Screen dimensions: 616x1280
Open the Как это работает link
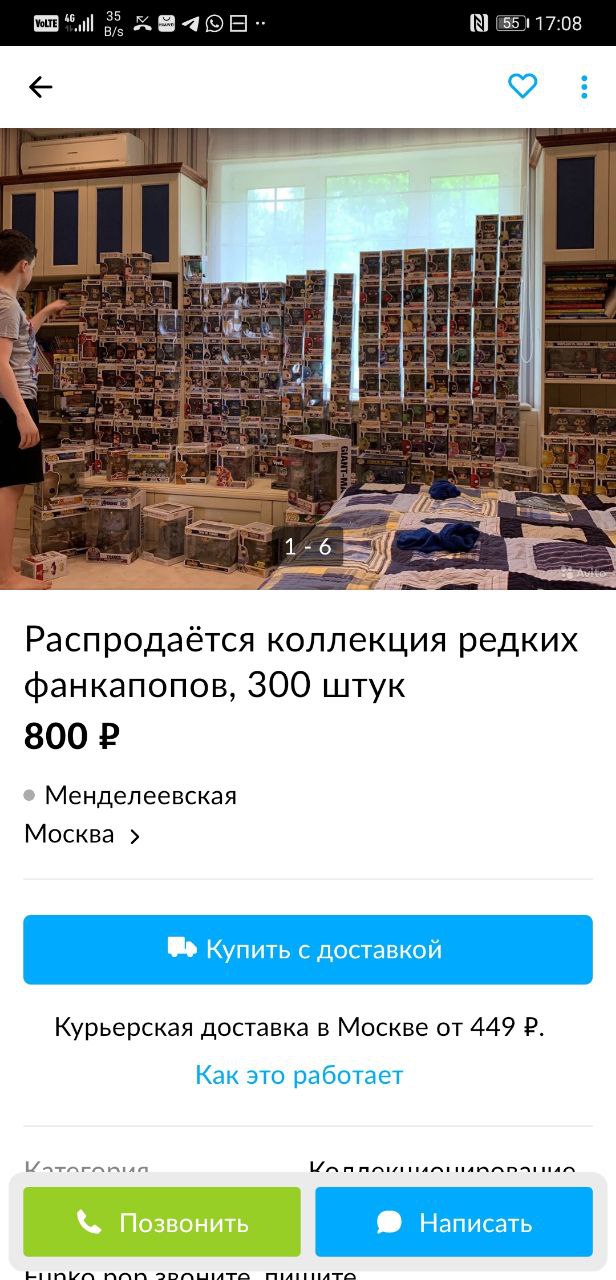299,1075
